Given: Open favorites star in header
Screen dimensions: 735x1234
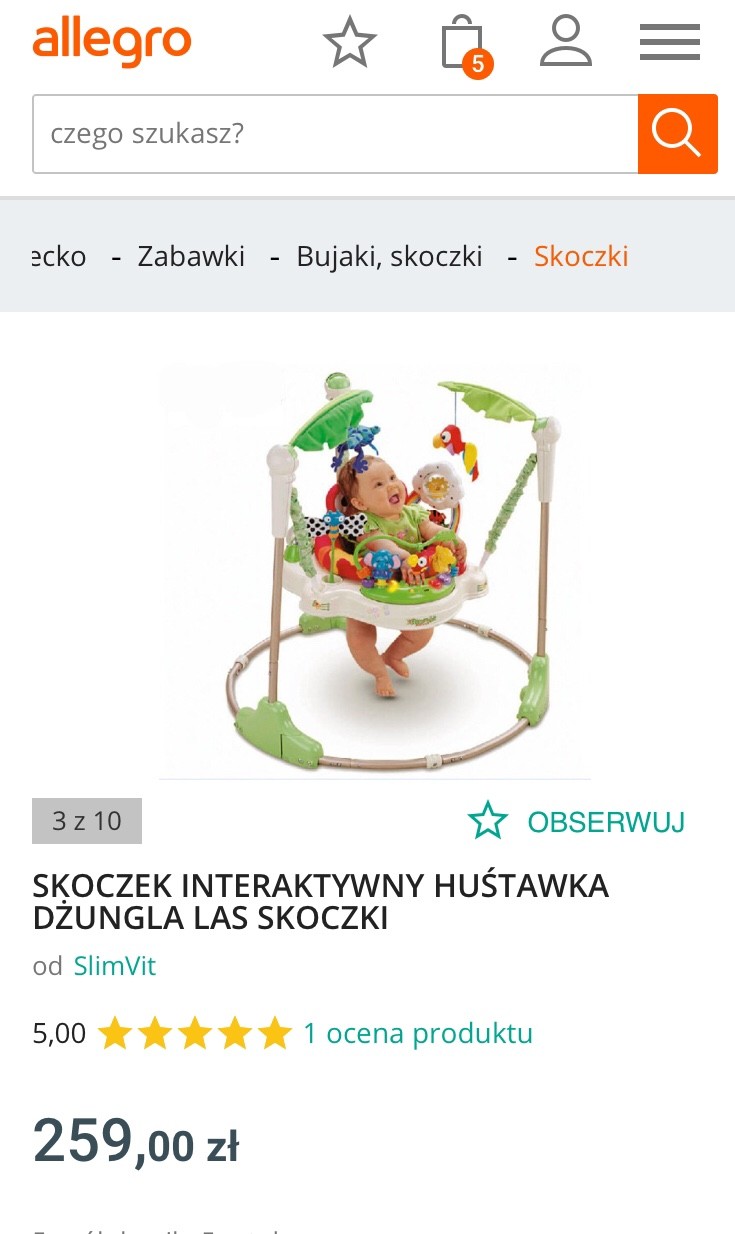Looking at the screenshot, I should click(x=349, y=43).
